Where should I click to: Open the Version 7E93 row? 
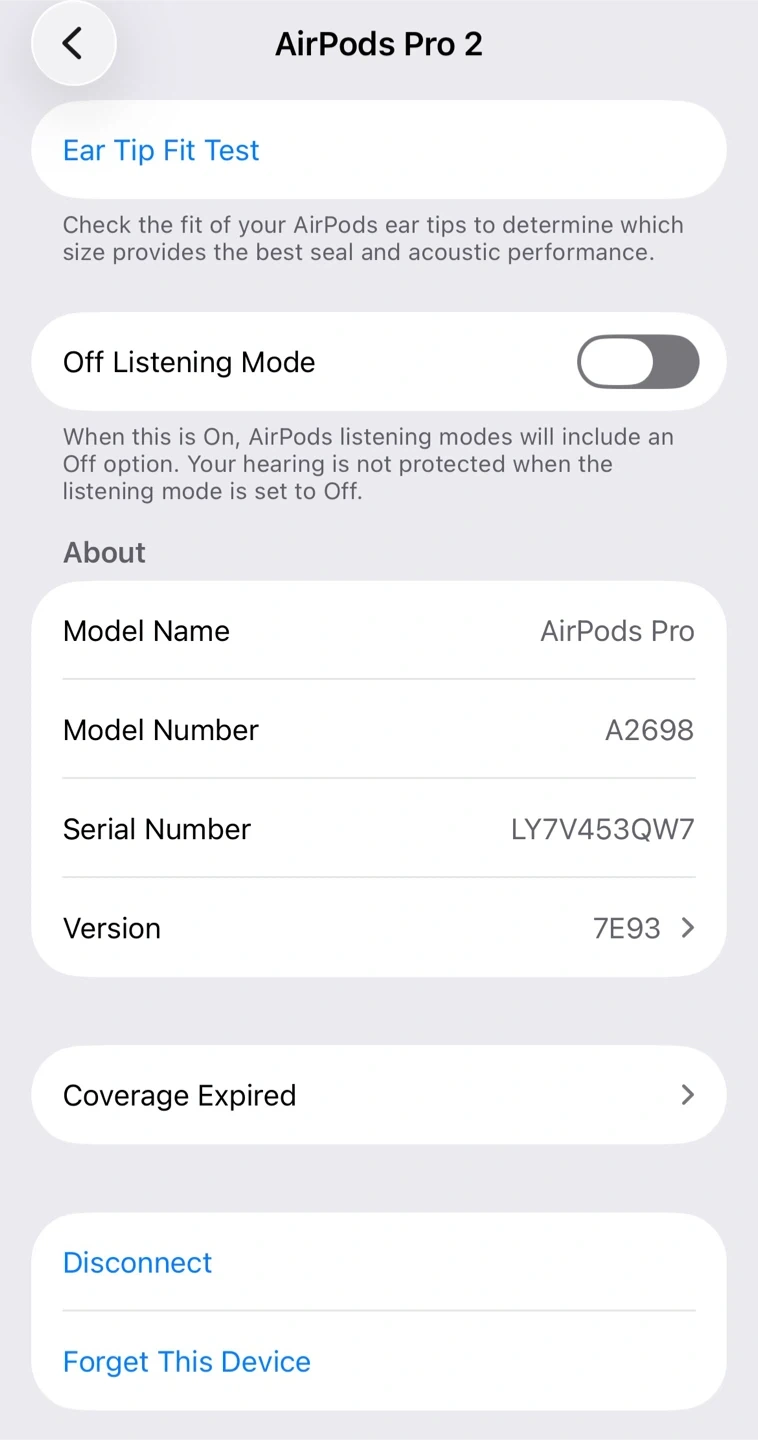point(378,928)
